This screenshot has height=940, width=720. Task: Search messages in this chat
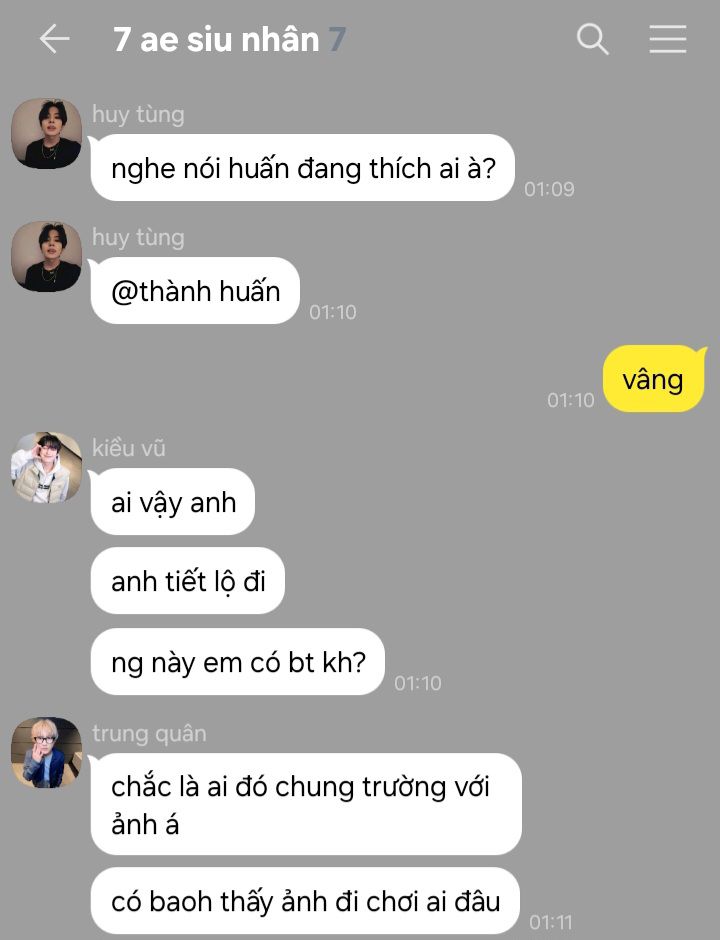point(592,40)
